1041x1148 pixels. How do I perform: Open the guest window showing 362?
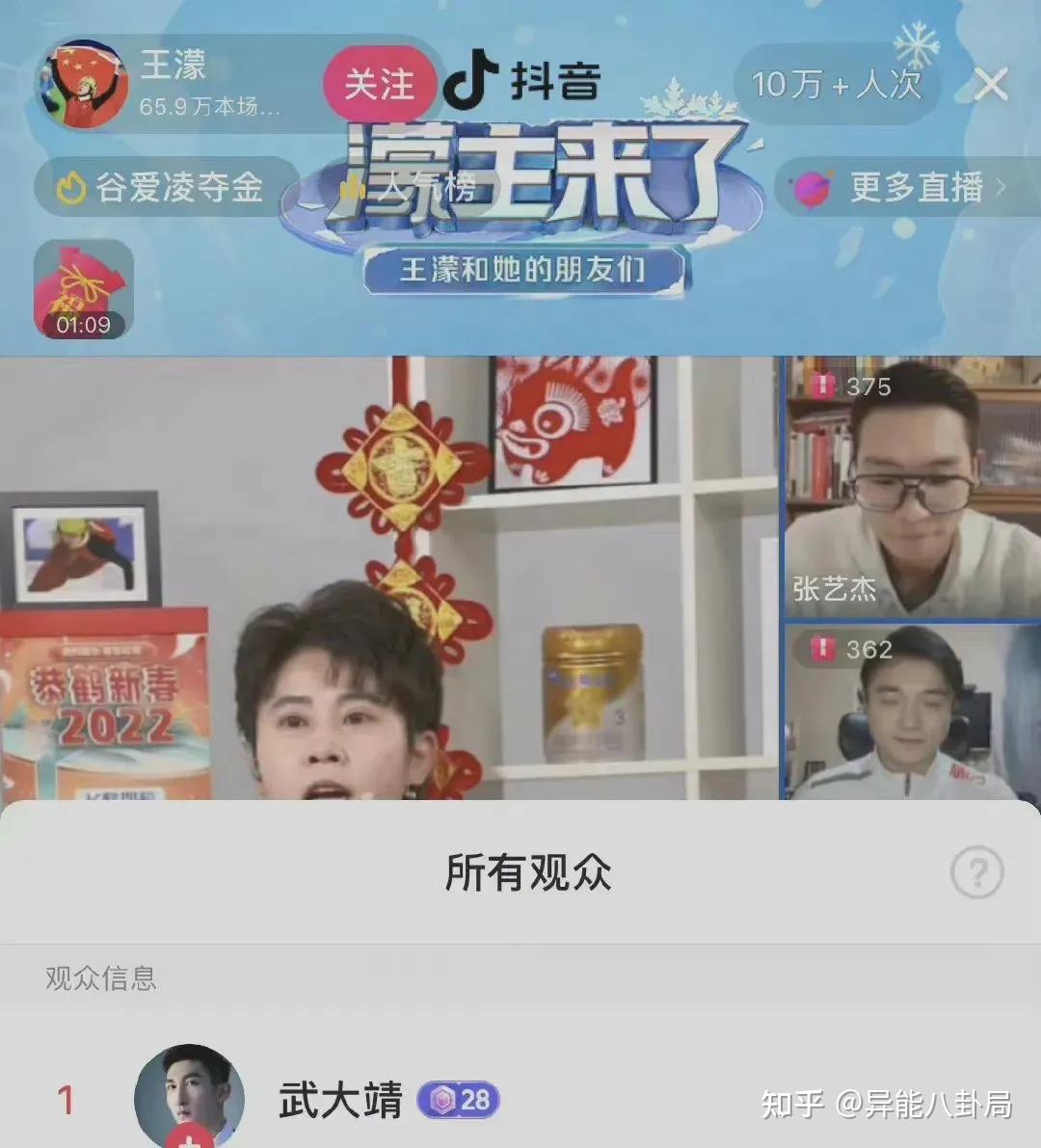coord(910,713)
